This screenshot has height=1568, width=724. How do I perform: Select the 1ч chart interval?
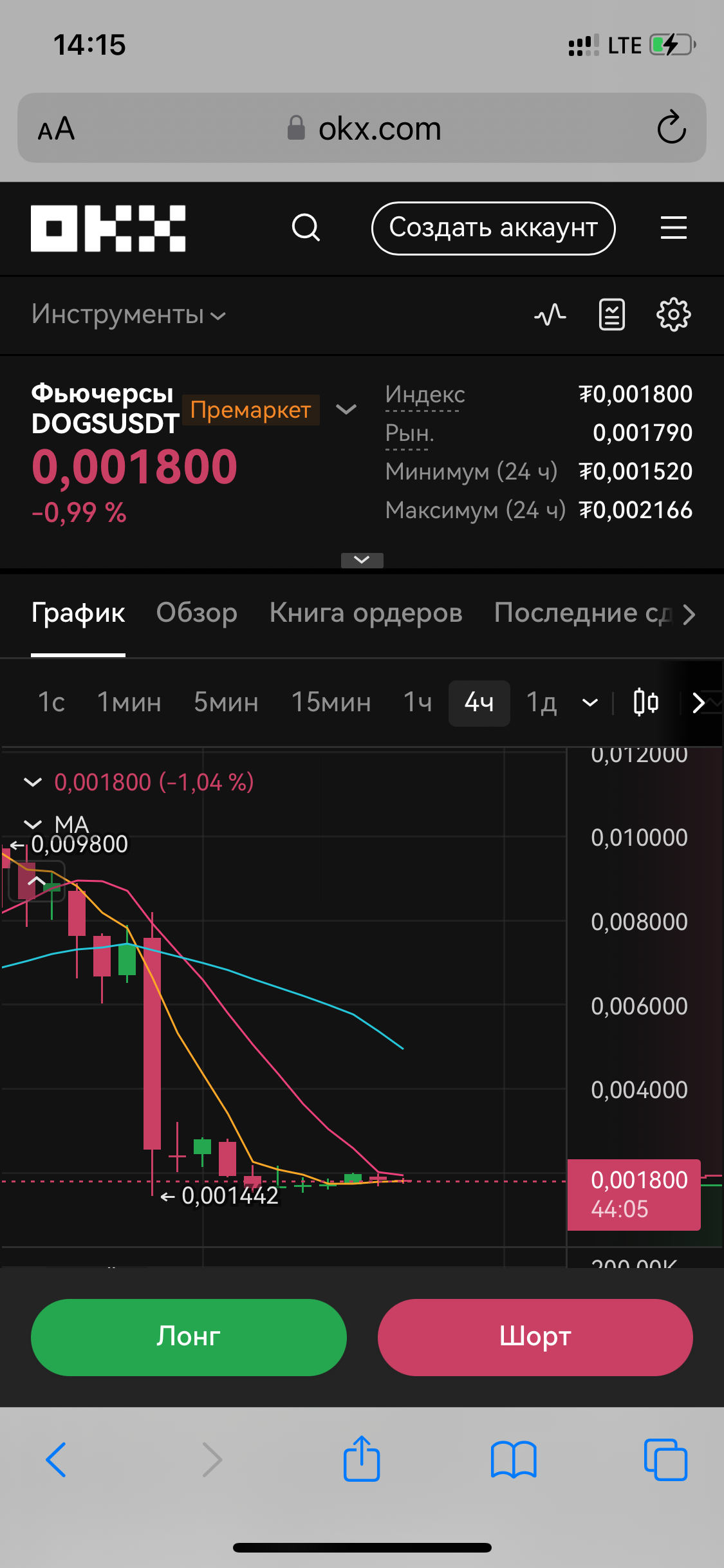(417, 702)
